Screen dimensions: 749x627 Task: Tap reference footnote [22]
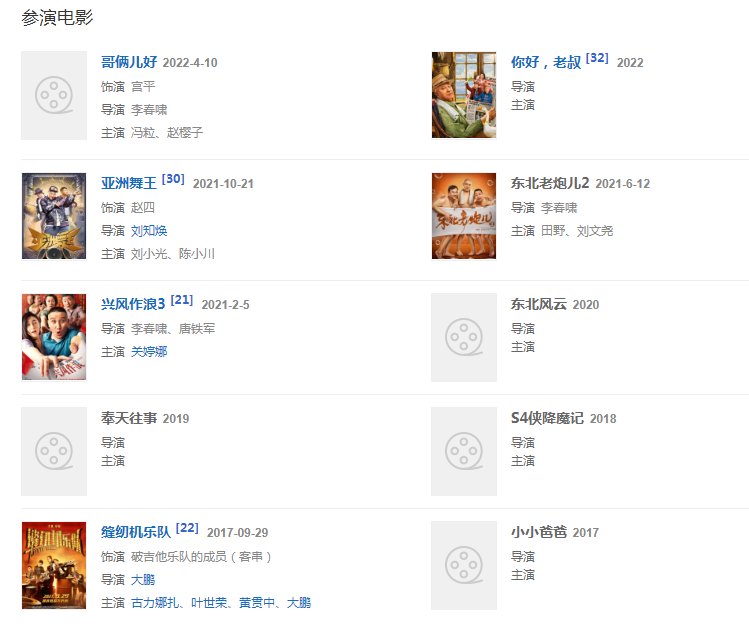[187, 528]
